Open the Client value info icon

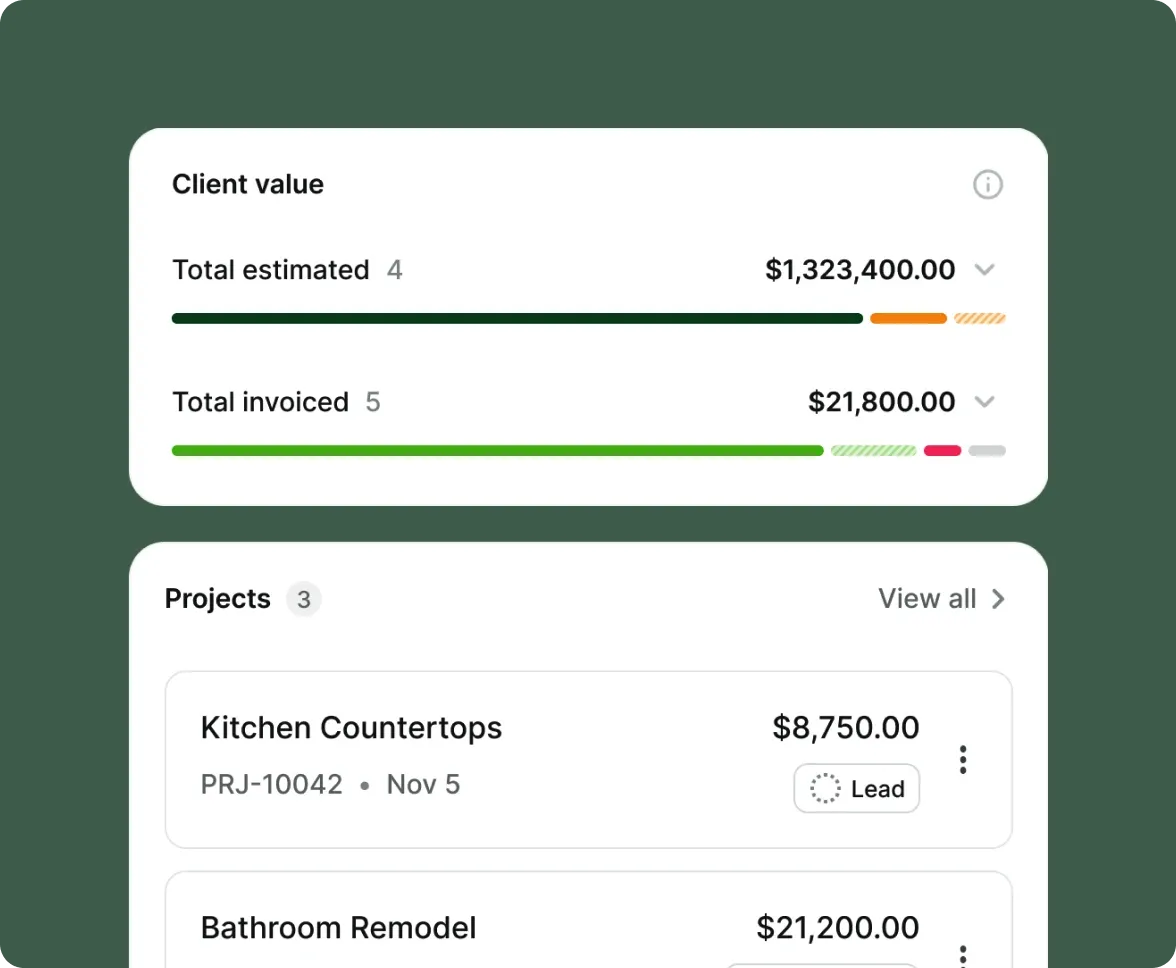coord(987,185)
